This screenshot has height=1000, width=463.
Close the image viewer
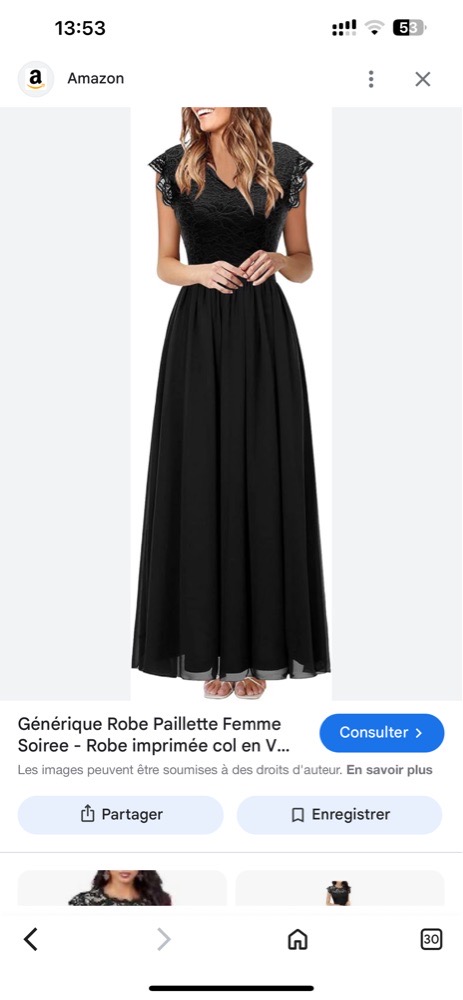click(423, 79)
